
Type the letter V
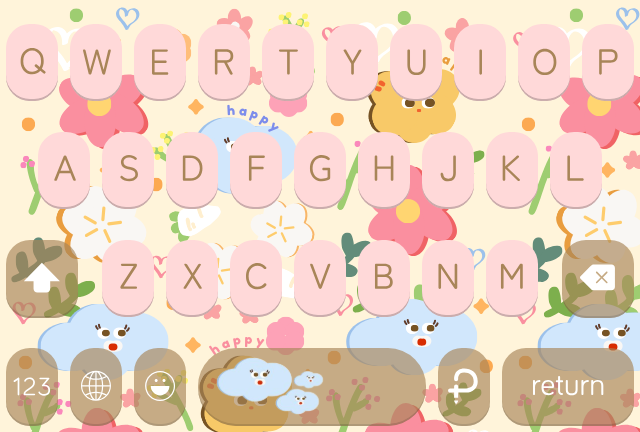pos(320,277)
